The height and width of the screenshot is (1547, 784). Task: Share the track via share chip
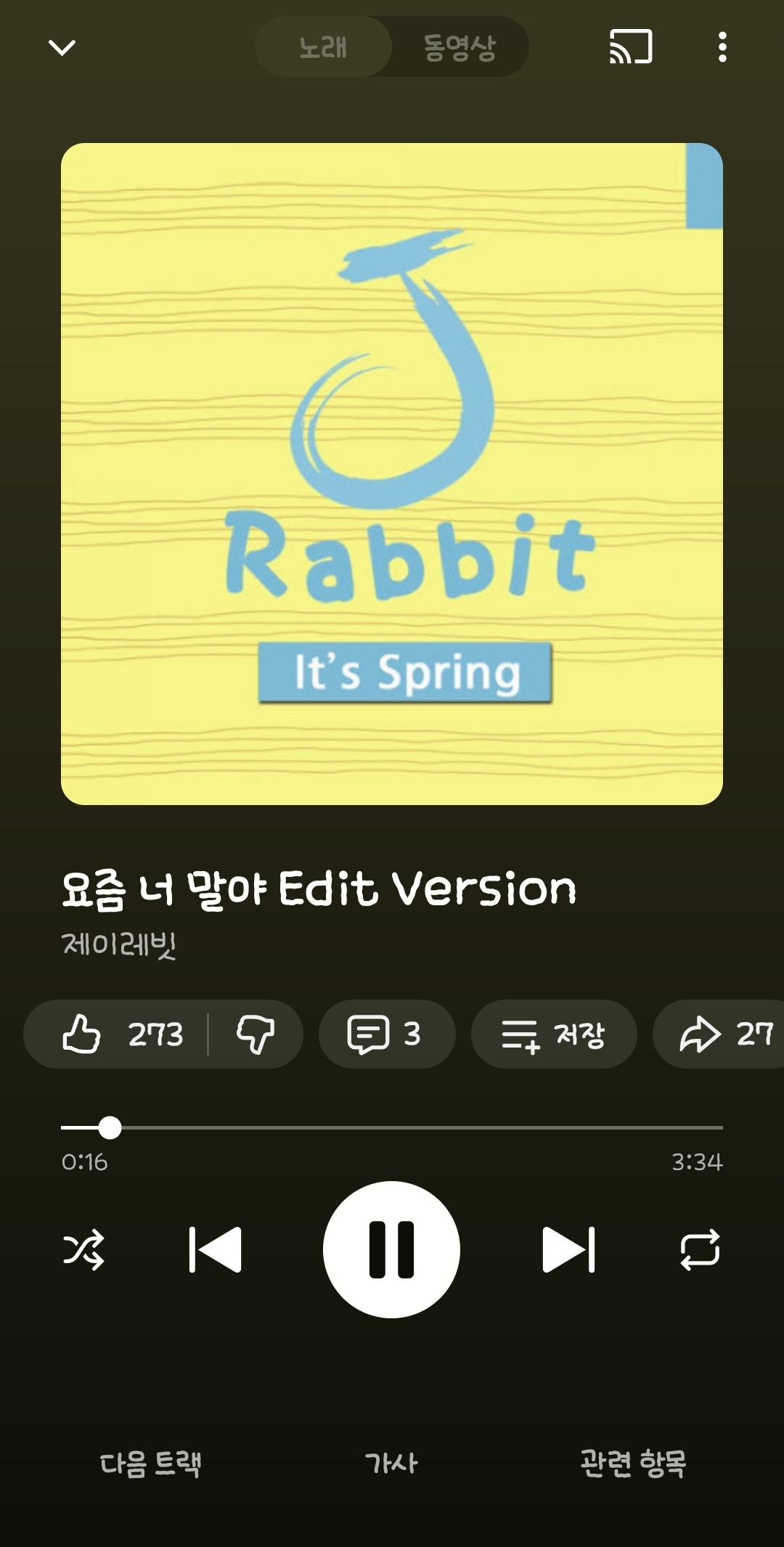pos(719,1034)
